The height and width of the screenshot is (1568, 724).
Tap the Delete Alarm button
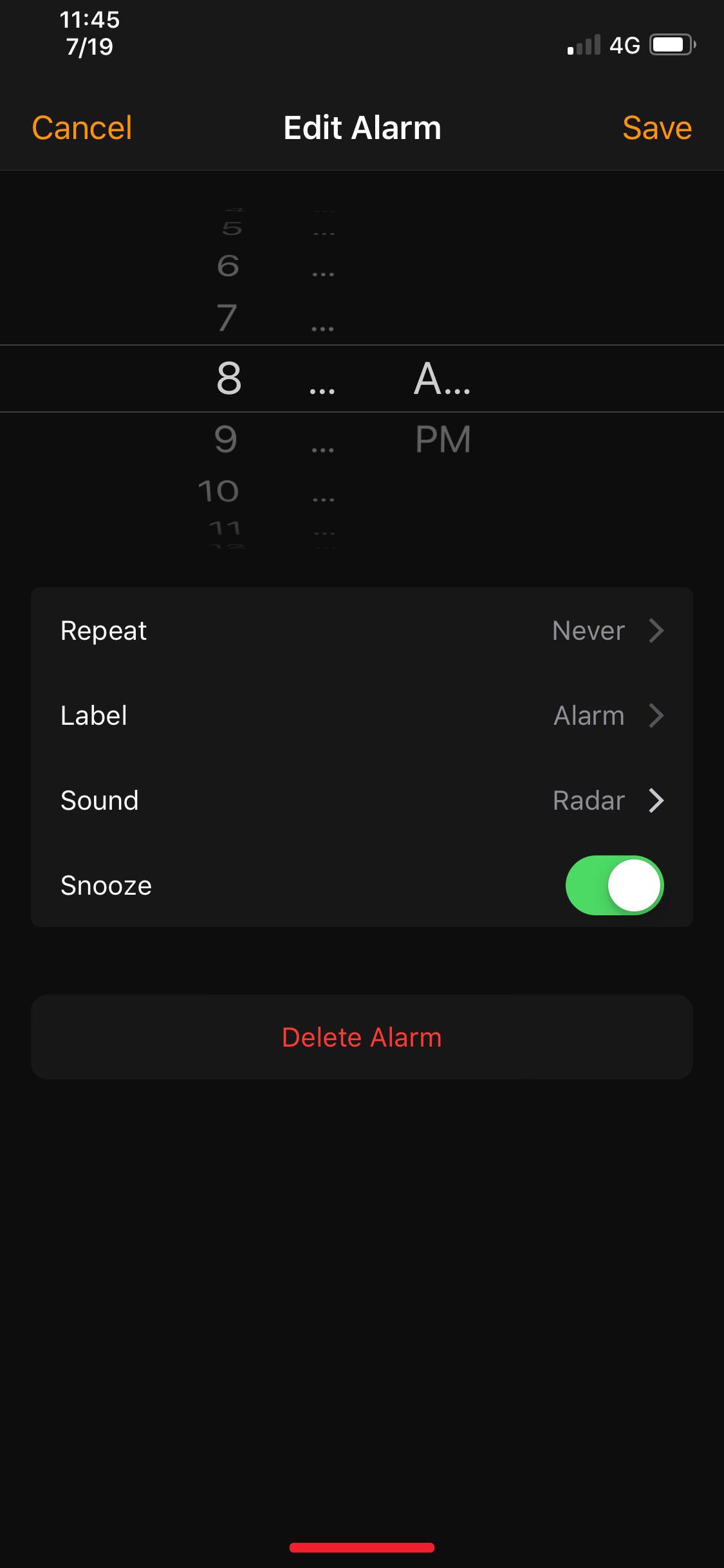point(362,1036)
